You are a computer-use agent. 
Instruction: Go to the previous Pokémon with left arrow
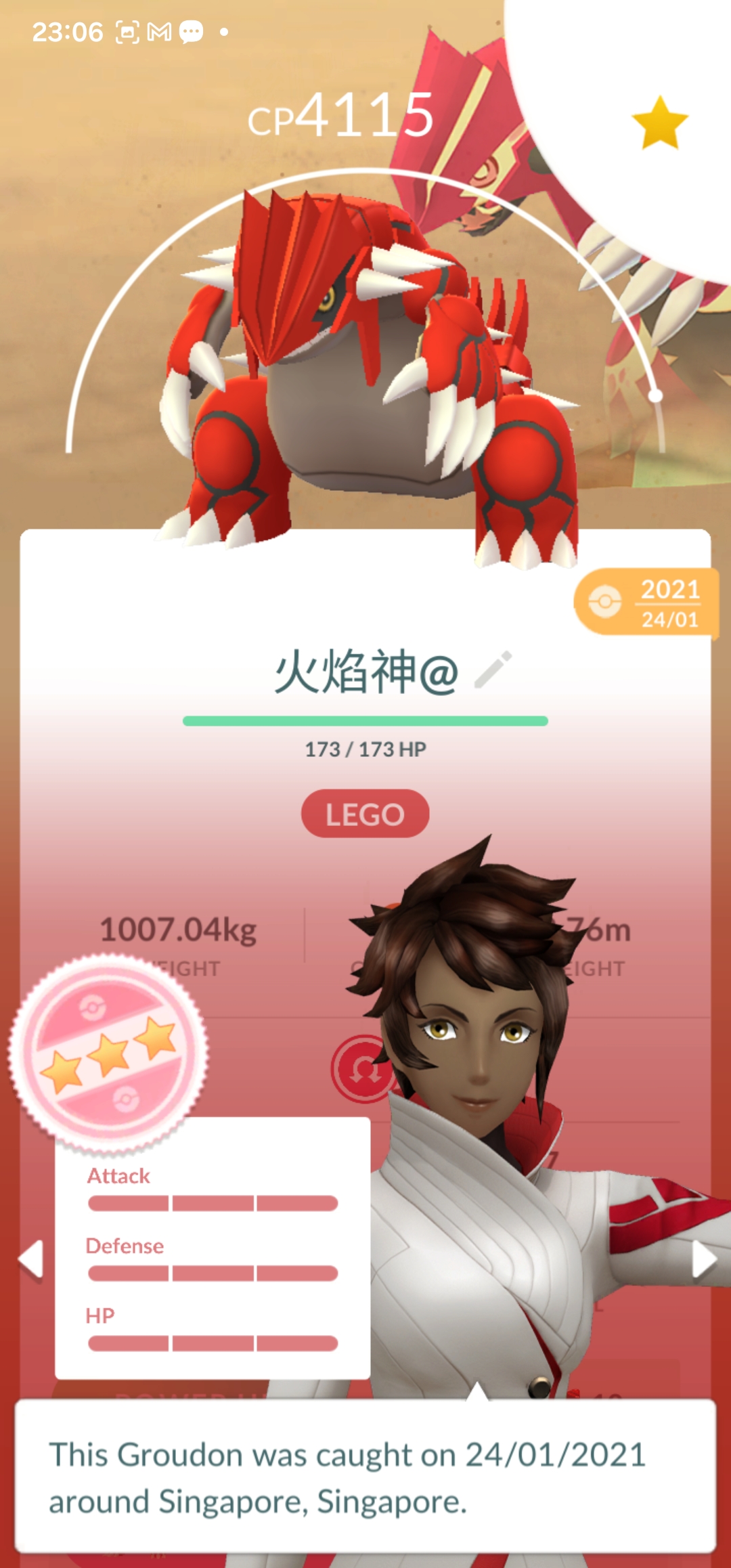click(31, 1259)
